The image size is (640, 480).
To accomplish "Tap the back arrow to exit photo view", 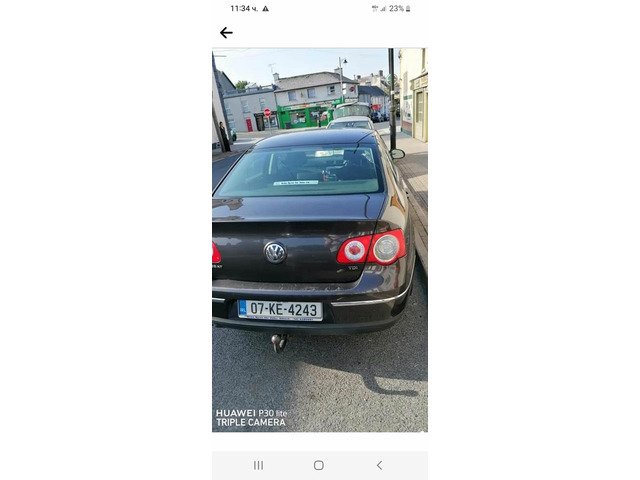I will [x=226, y=33].
